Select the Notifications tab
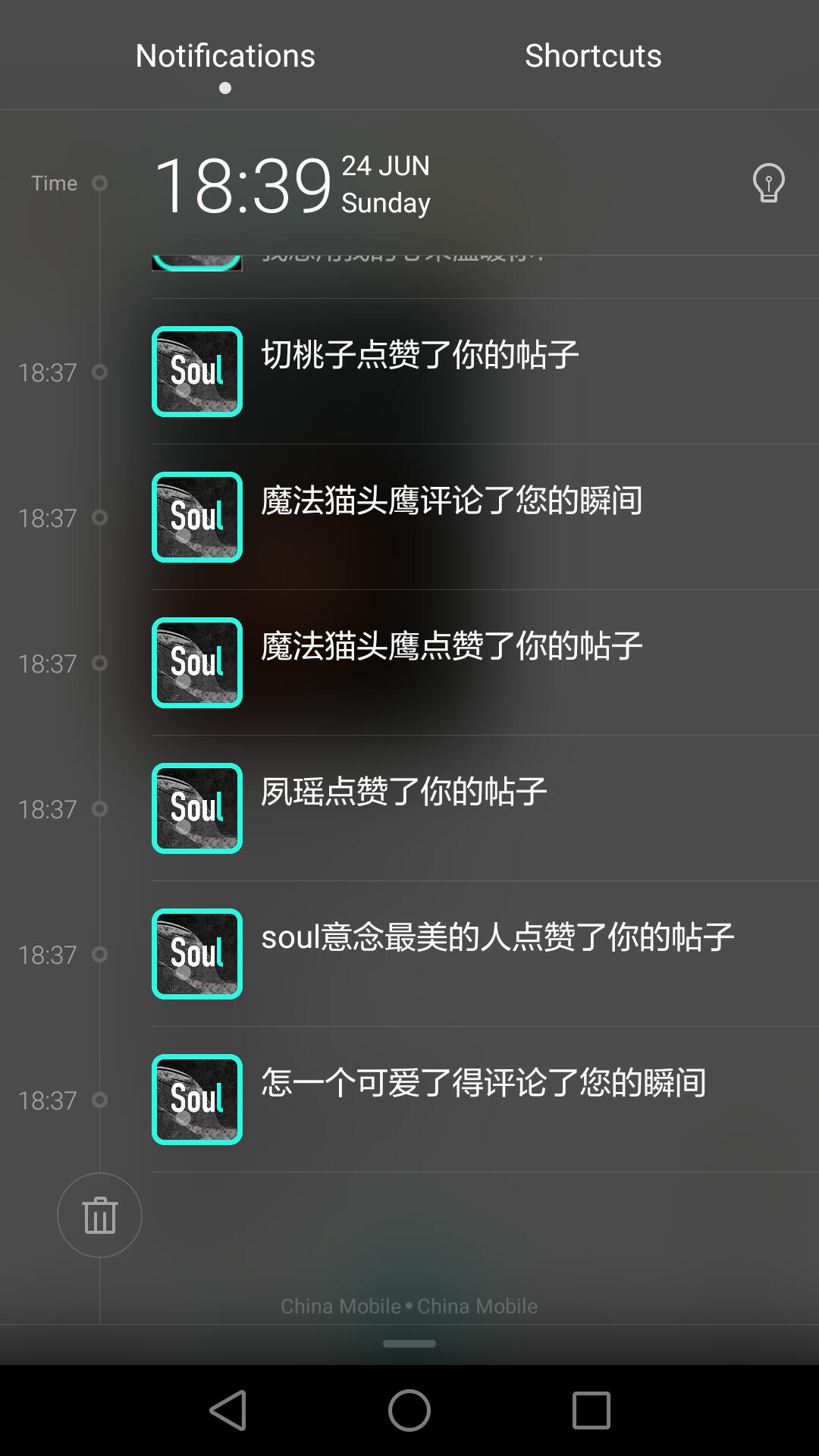 pyautogui.click(x=225, y=56)
